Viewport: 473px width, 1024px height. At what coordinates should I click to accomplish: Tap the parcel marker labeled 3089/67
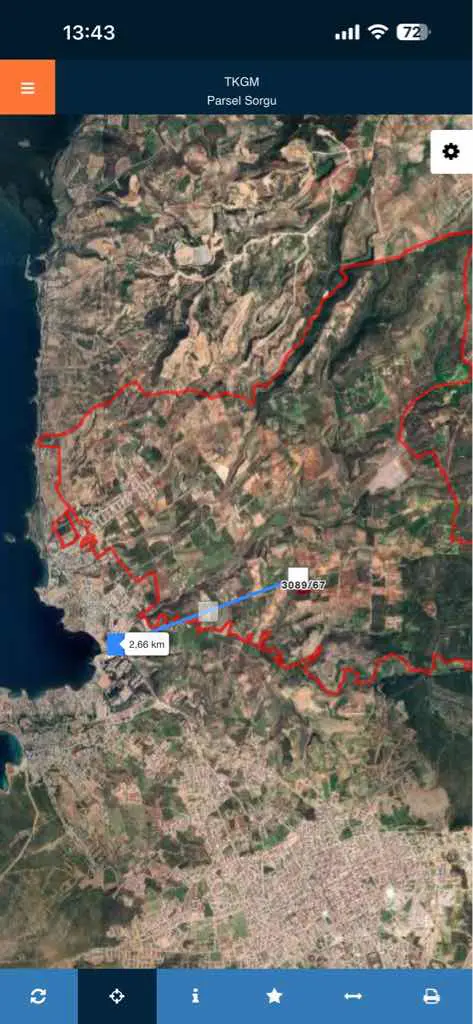[x=302, y=585]
